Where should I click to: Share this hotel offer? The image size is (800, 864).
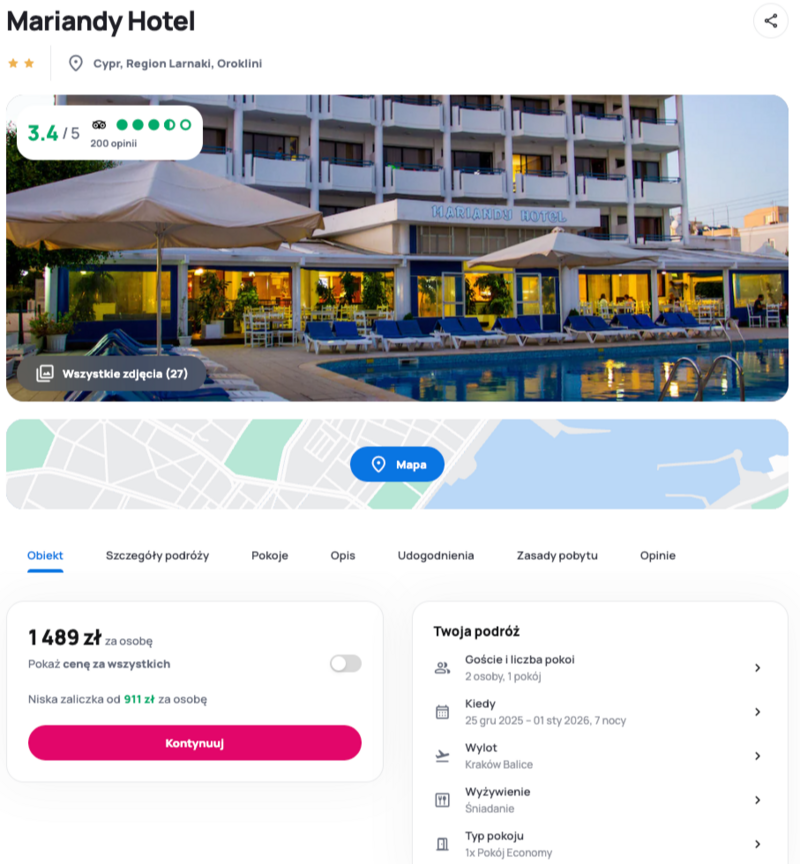tap(770, 21)
